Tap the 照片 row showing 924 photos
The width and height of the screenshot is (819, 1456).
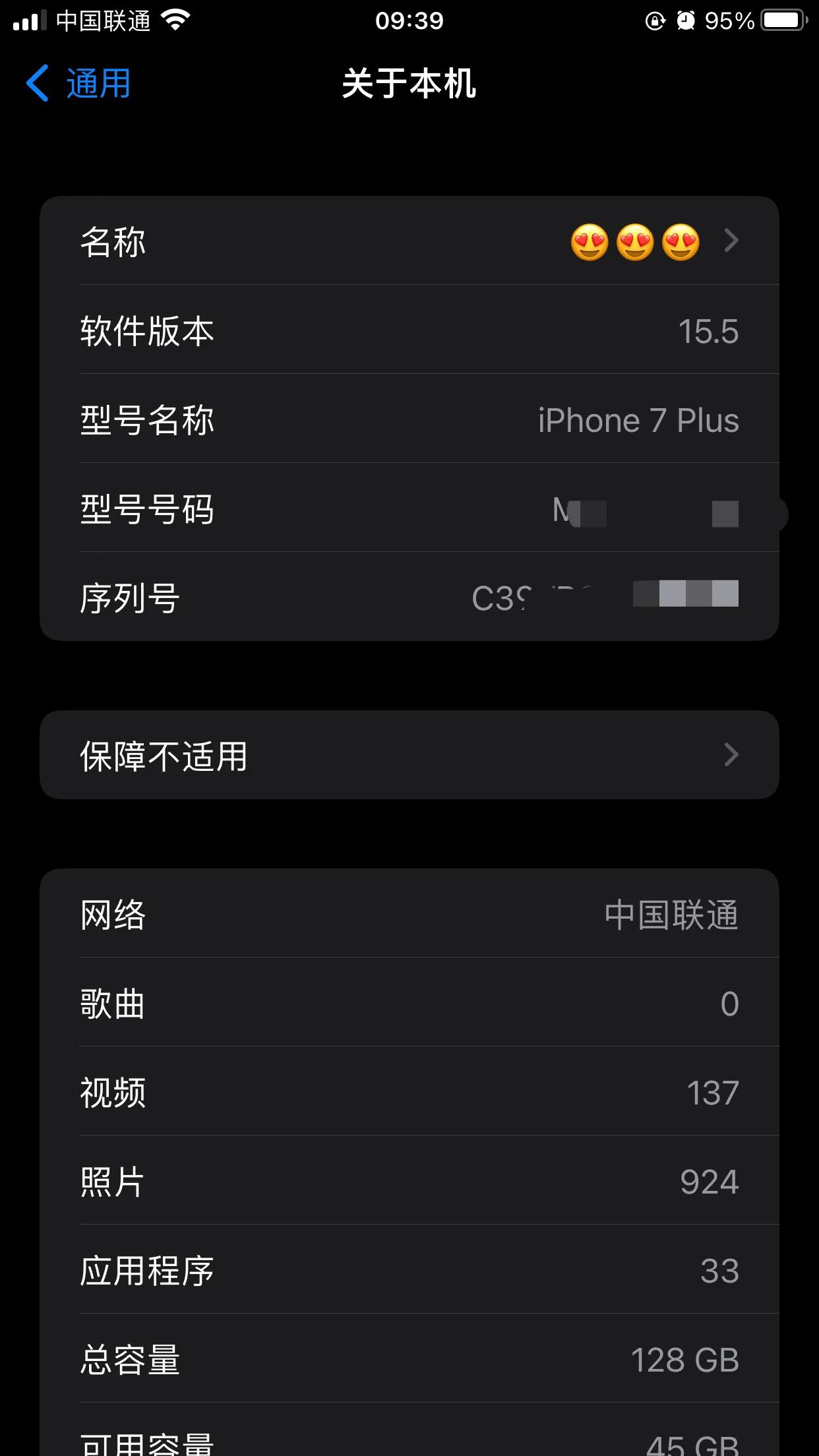point(409,1180)
